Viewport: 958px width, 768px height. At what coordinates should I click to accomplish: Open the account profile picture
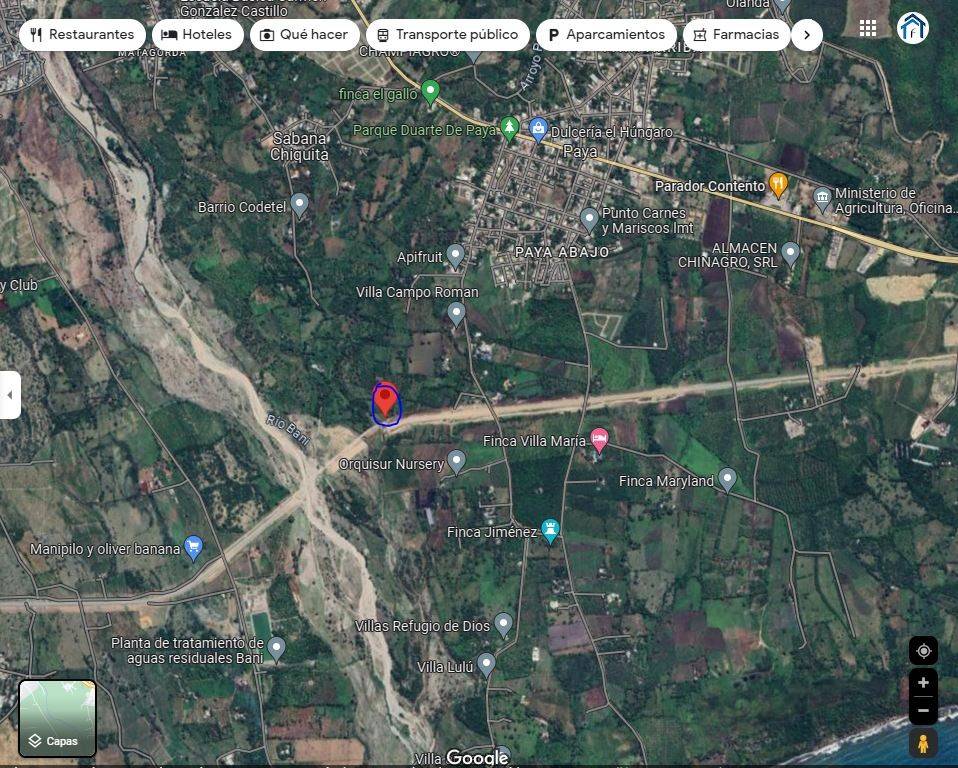tap(912, 28)
